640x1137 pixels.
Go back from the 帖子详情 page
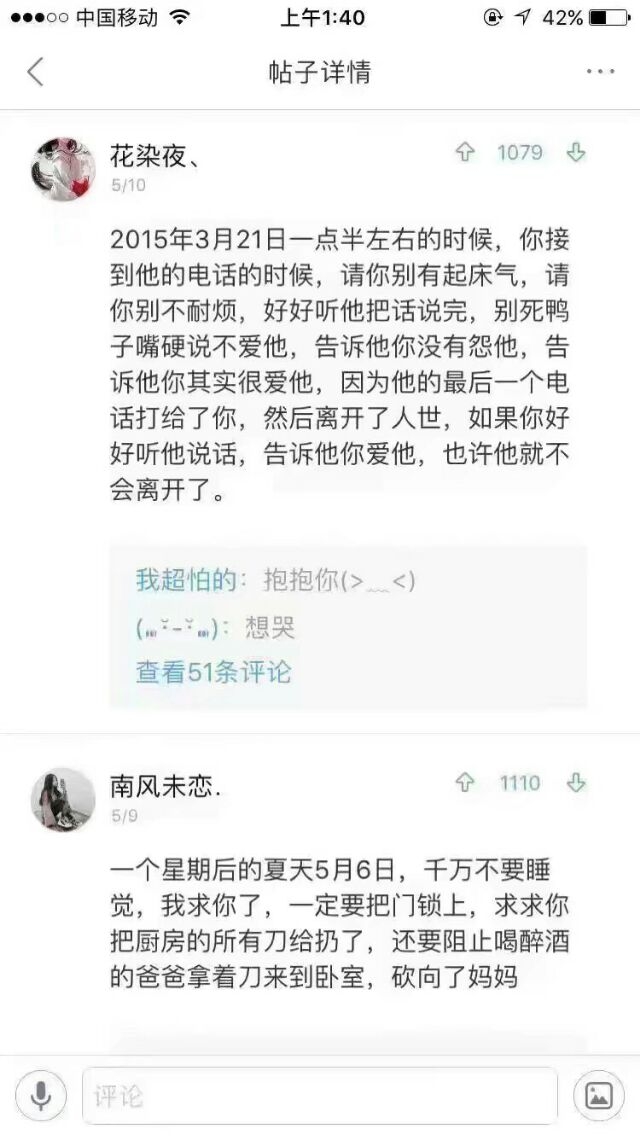pos(35,72)
